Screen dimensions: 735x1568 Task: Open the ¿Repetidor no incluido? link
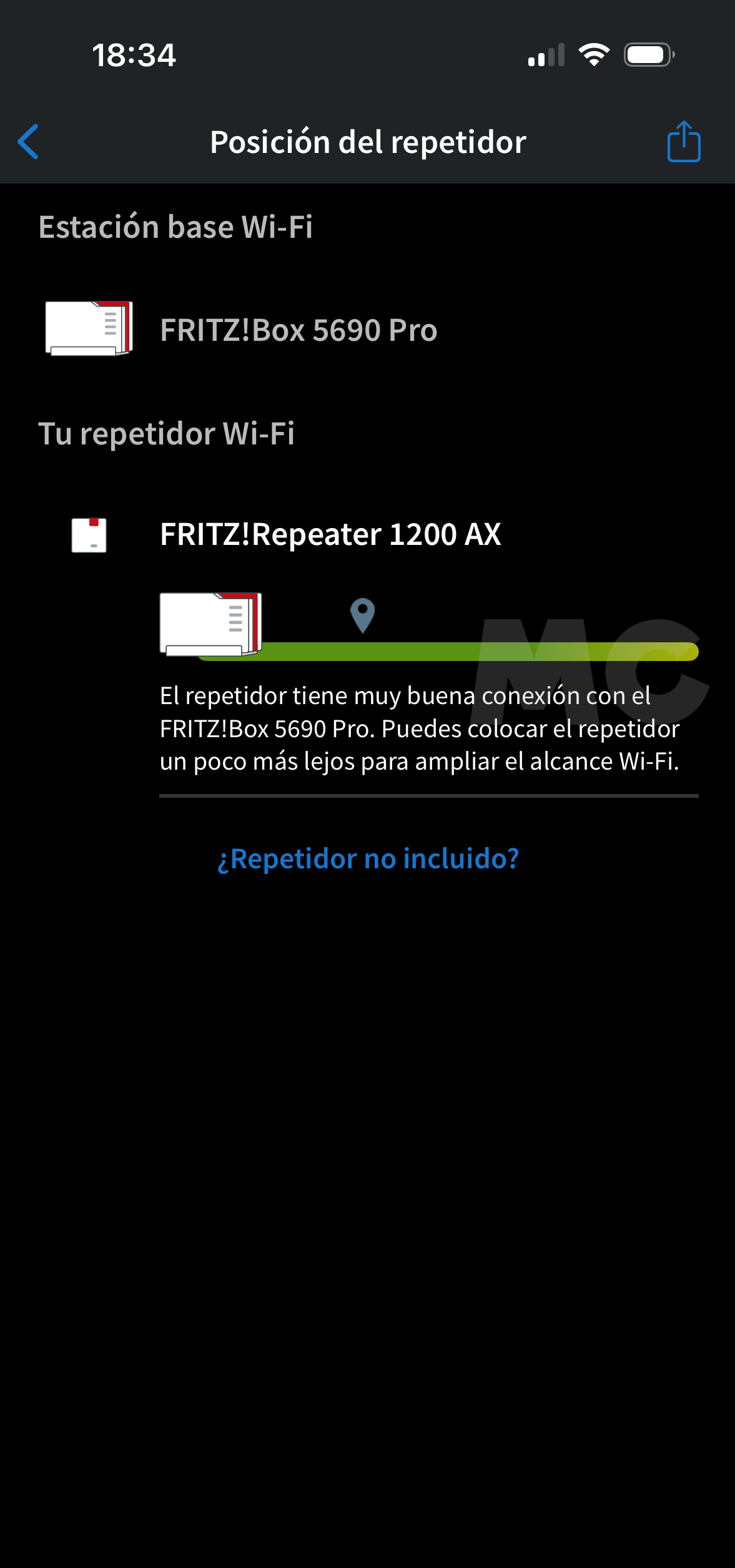pyautogui.click(x=368, y=858)
